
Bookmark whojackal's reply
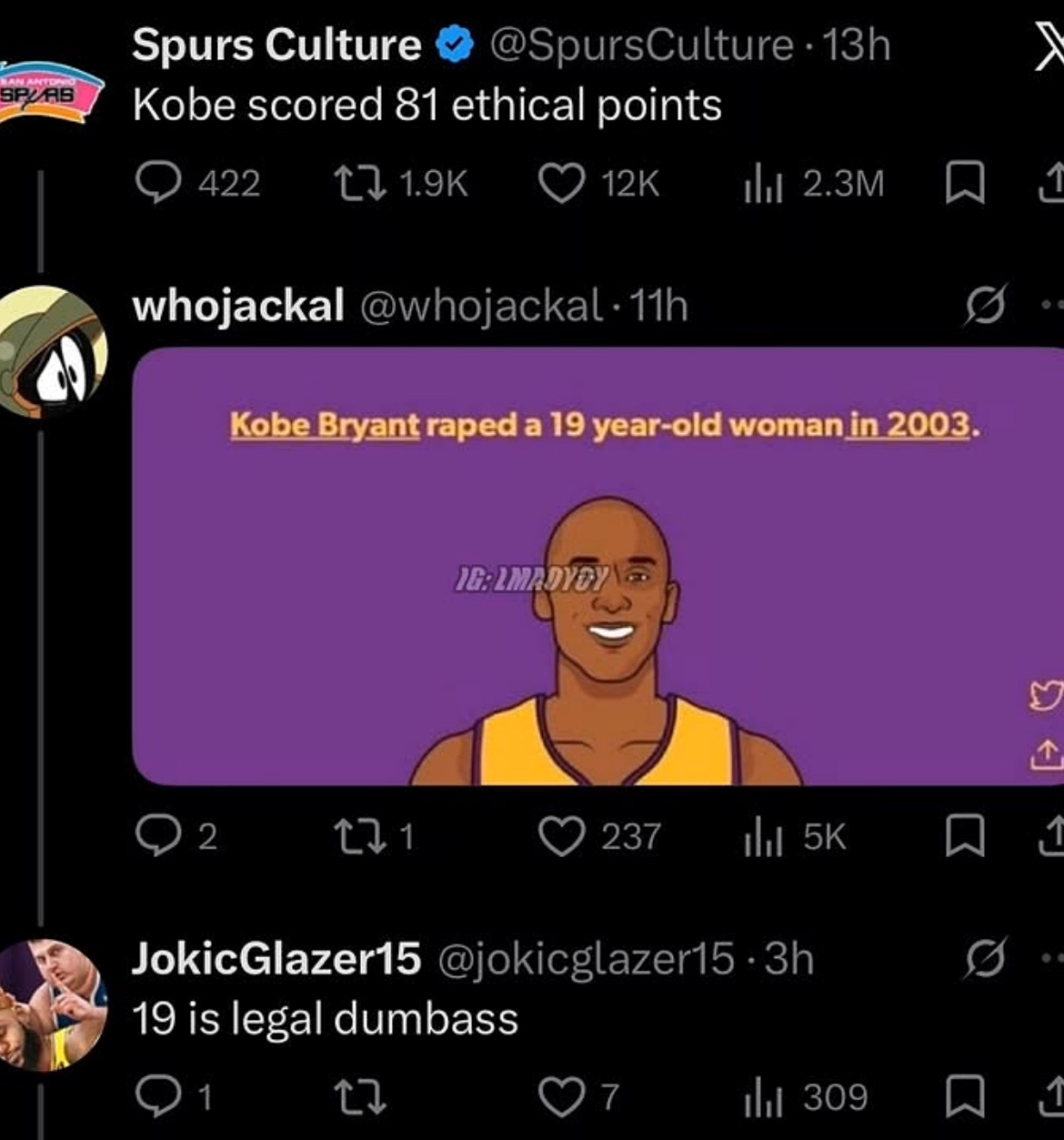pyautogui.click(x=965, y=837)
